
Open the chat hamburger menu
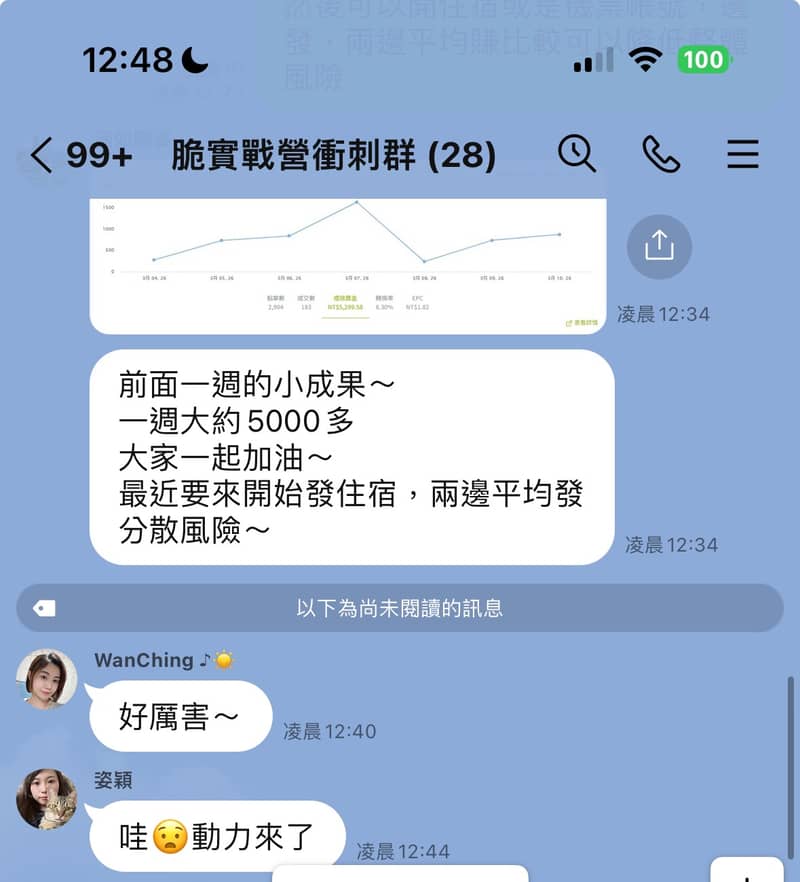[742, 154]
